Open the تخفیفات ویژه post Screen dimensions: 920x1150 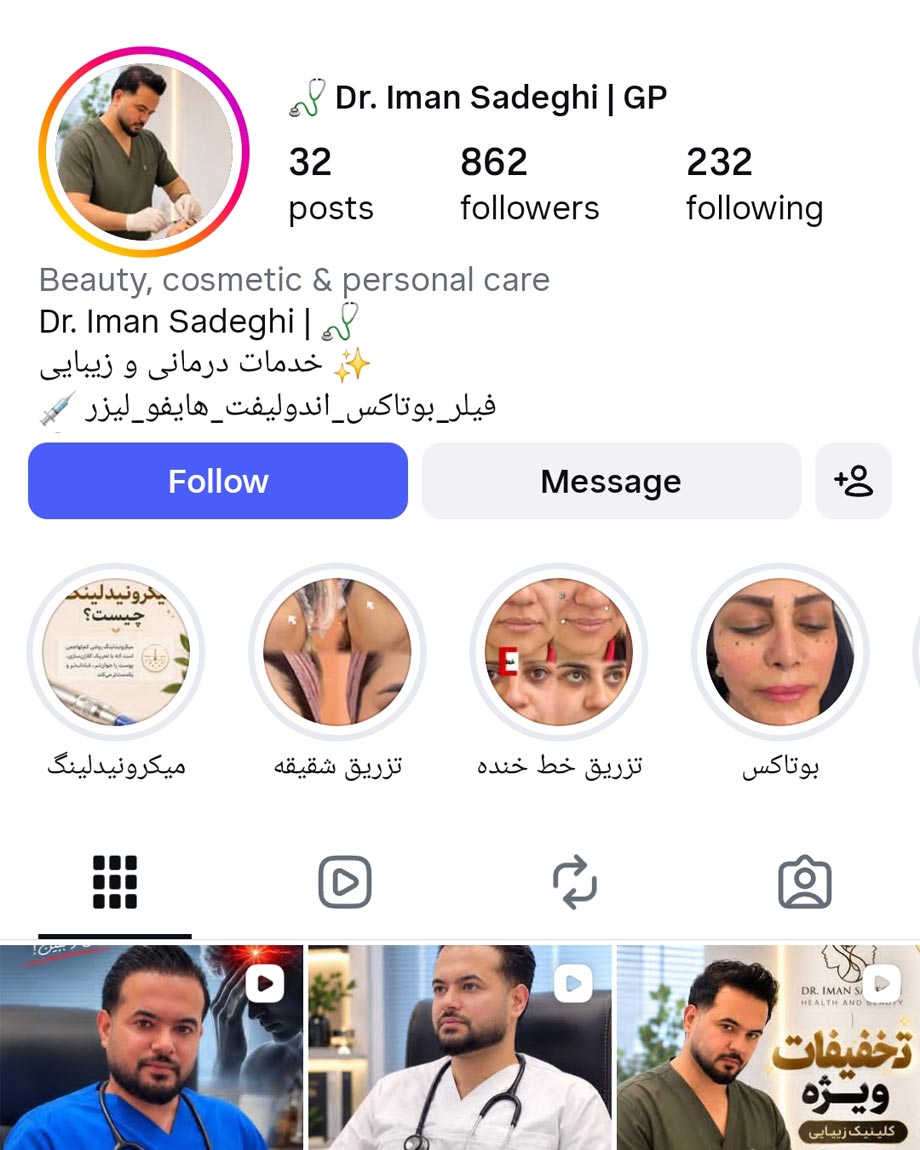click(x=768, y=1047)
